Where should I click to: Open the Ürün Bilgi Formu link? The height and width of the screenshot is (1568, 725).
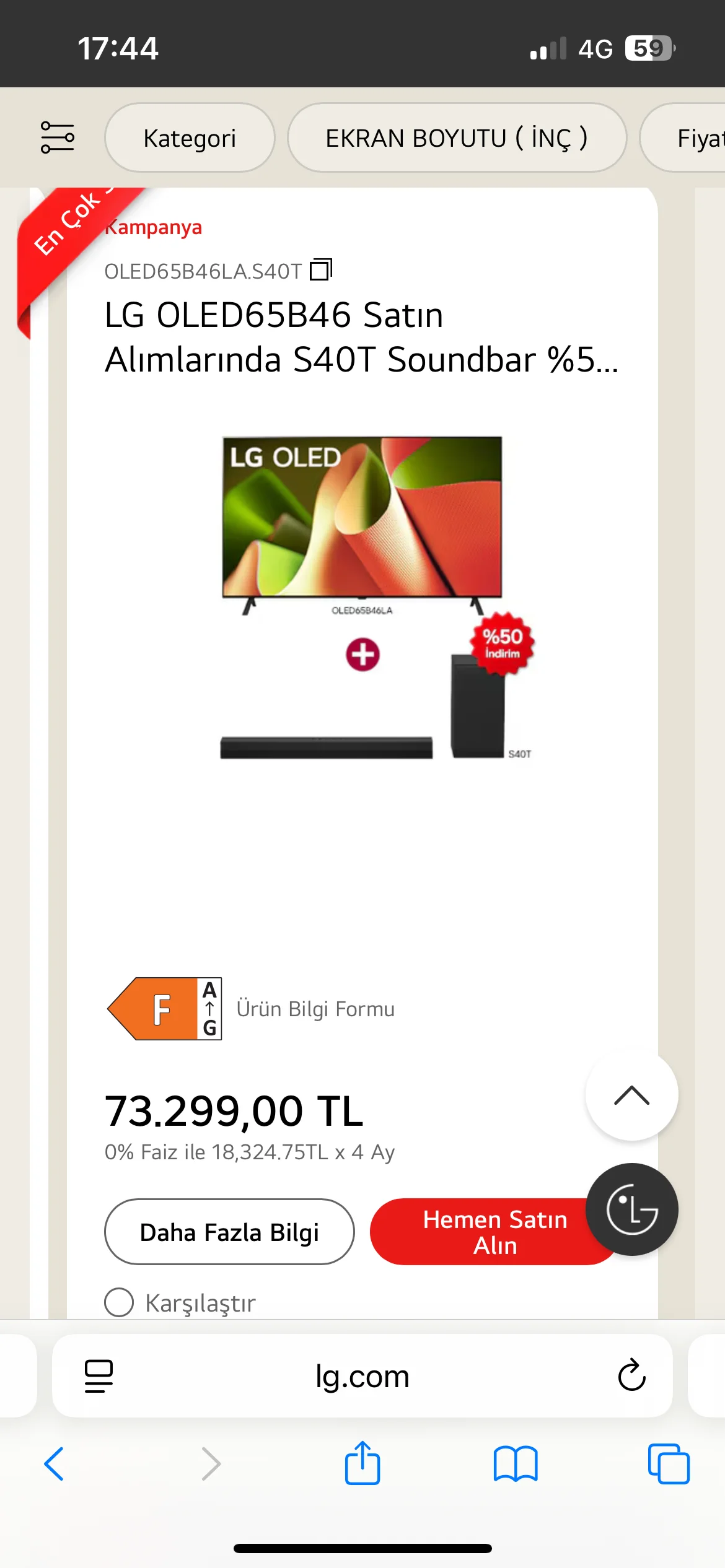point(315,1009)
